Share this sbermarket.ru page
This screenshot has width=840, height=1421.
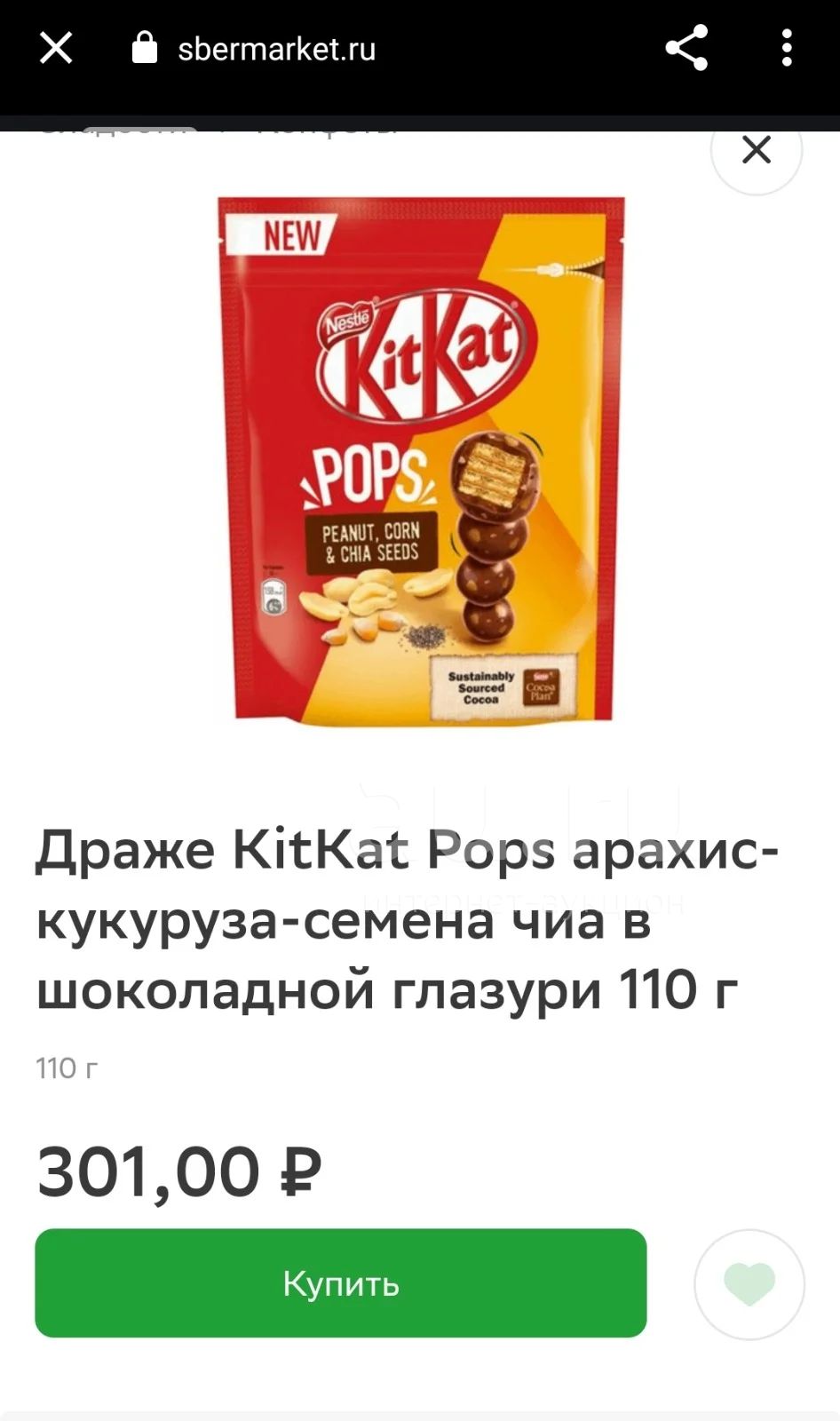click(686, 48)
